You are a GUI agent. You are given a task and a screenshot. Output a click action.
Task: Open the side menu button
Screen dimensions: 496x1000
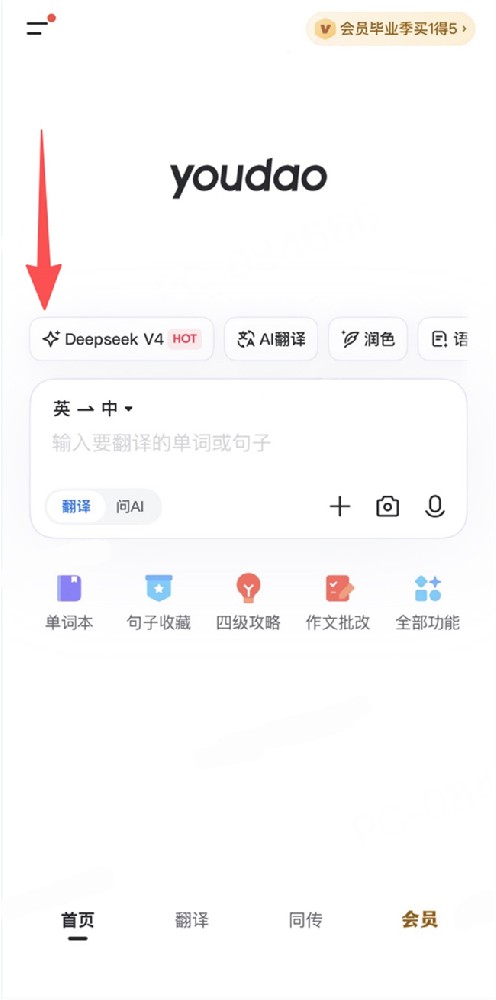coord(40,26)
